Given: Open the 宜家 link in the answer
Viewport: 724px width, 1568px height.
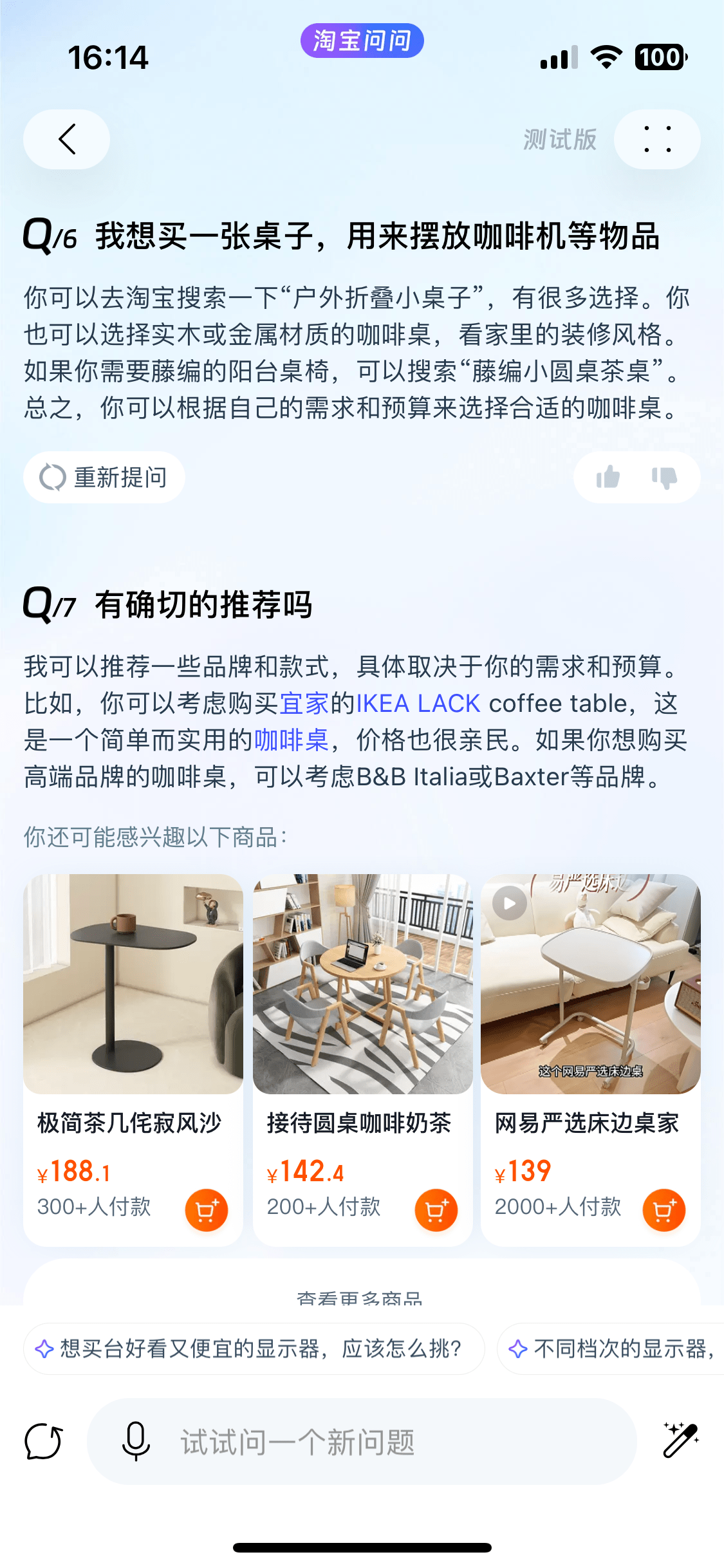Looking at the screenshot, I should click(x=304, y=704).
